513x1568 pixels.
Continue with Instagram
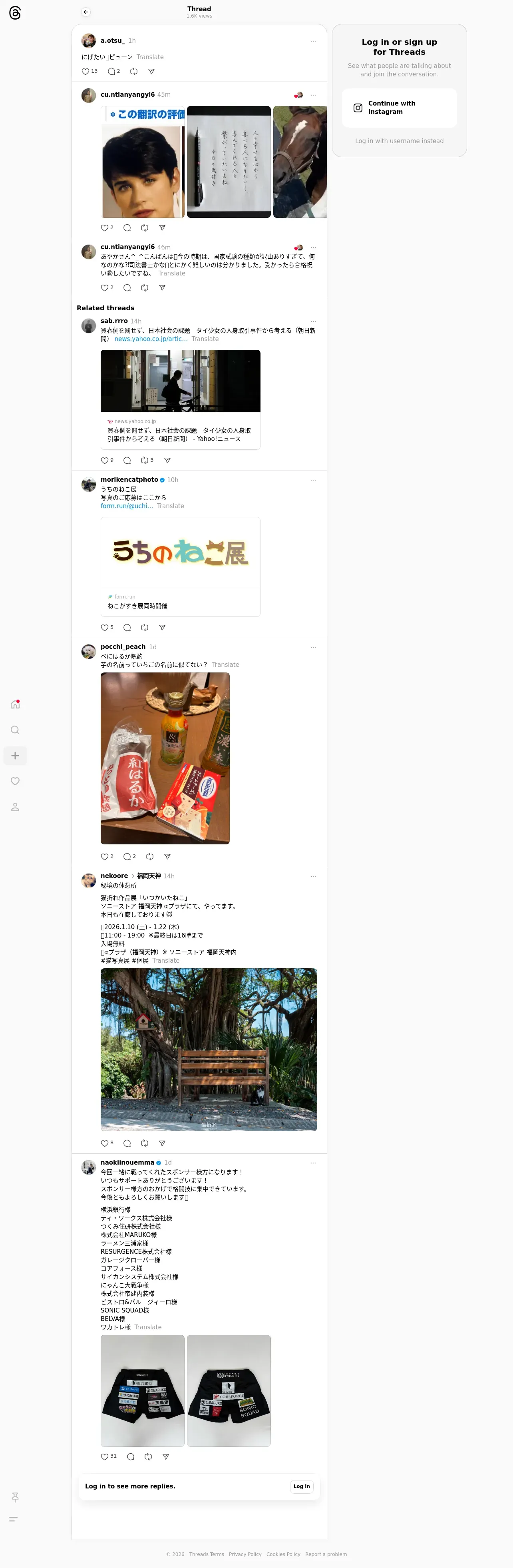click(x=399, y=108)
